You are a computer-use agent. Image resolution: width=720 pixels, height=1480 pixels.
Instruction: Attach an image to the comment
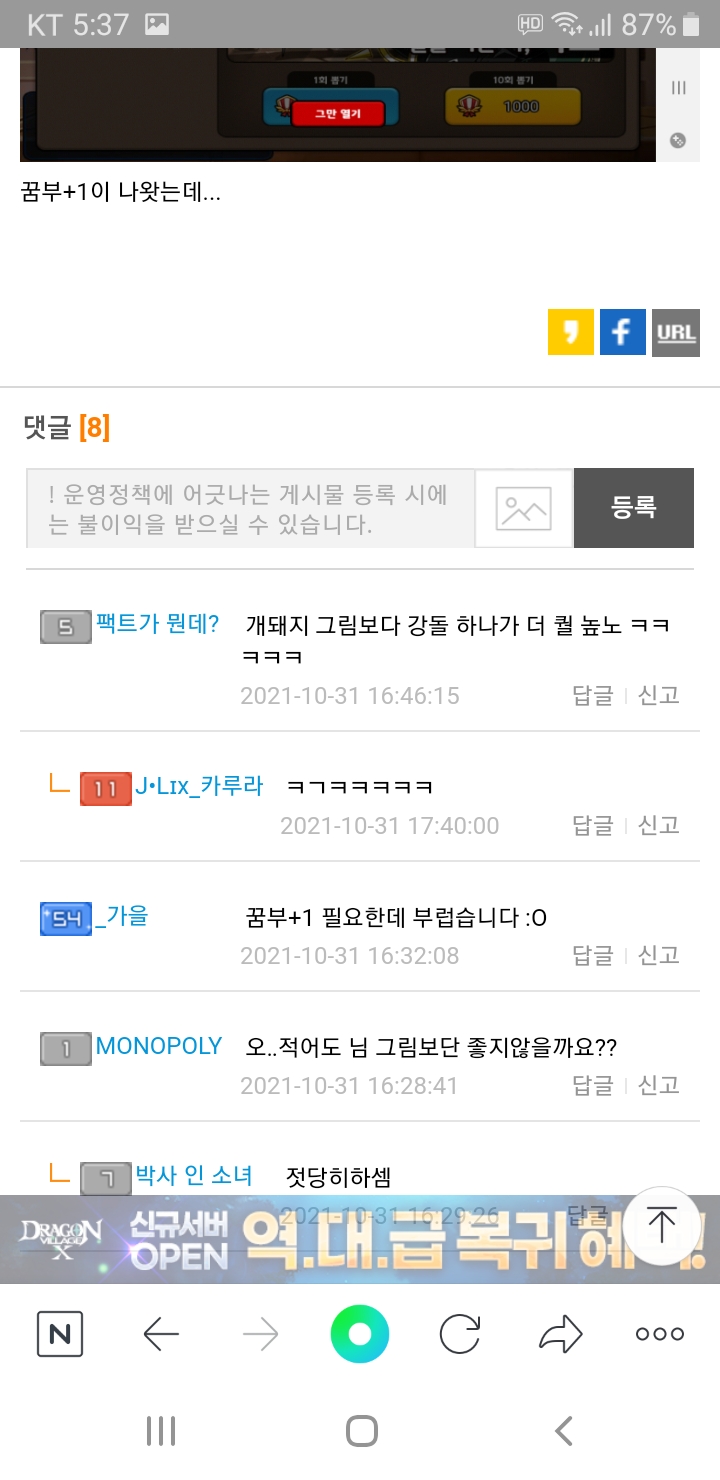(x=524, y=509)
